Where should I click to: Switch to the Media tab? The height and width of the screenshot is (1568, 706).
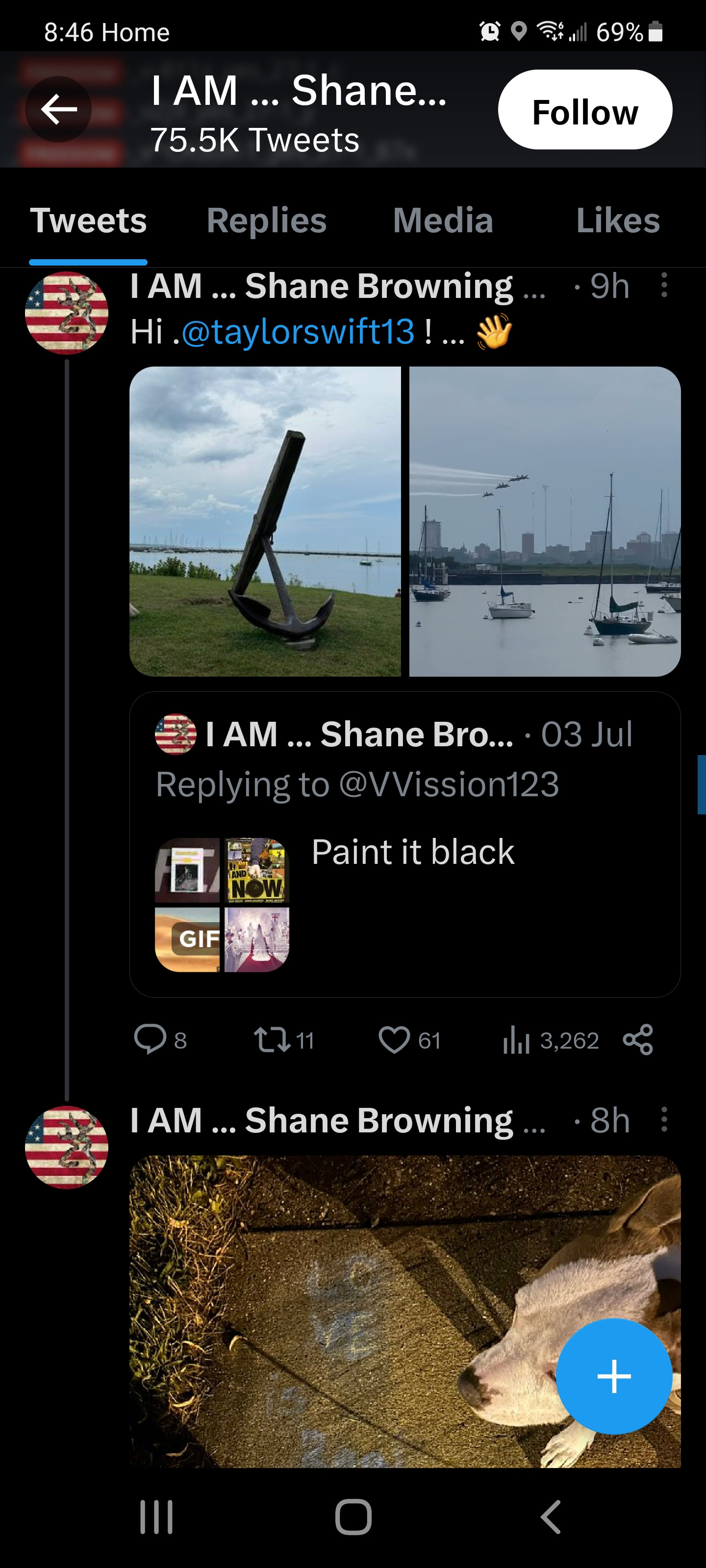coord(443,220)
